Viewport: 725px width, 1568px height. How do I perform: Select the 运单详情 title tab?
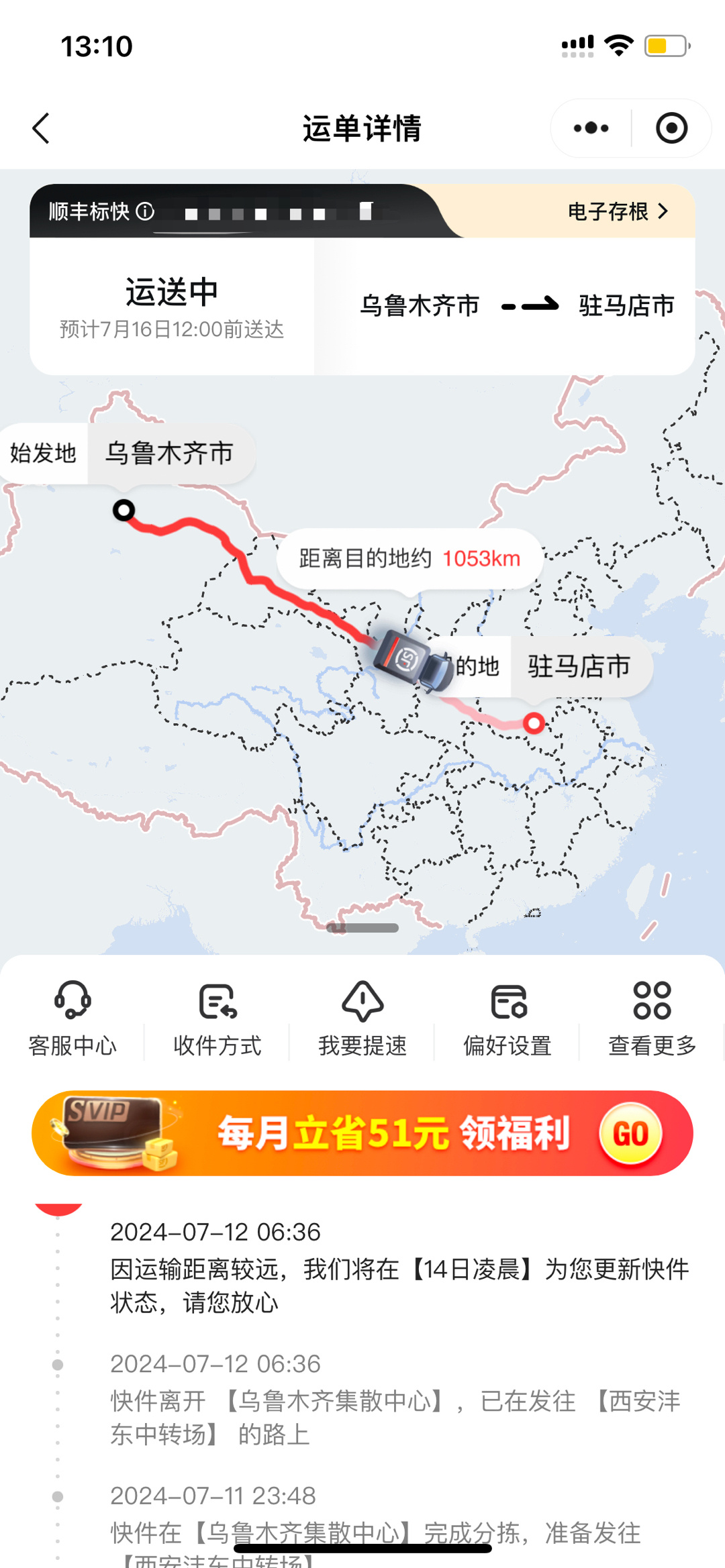[x=362, y=127]
